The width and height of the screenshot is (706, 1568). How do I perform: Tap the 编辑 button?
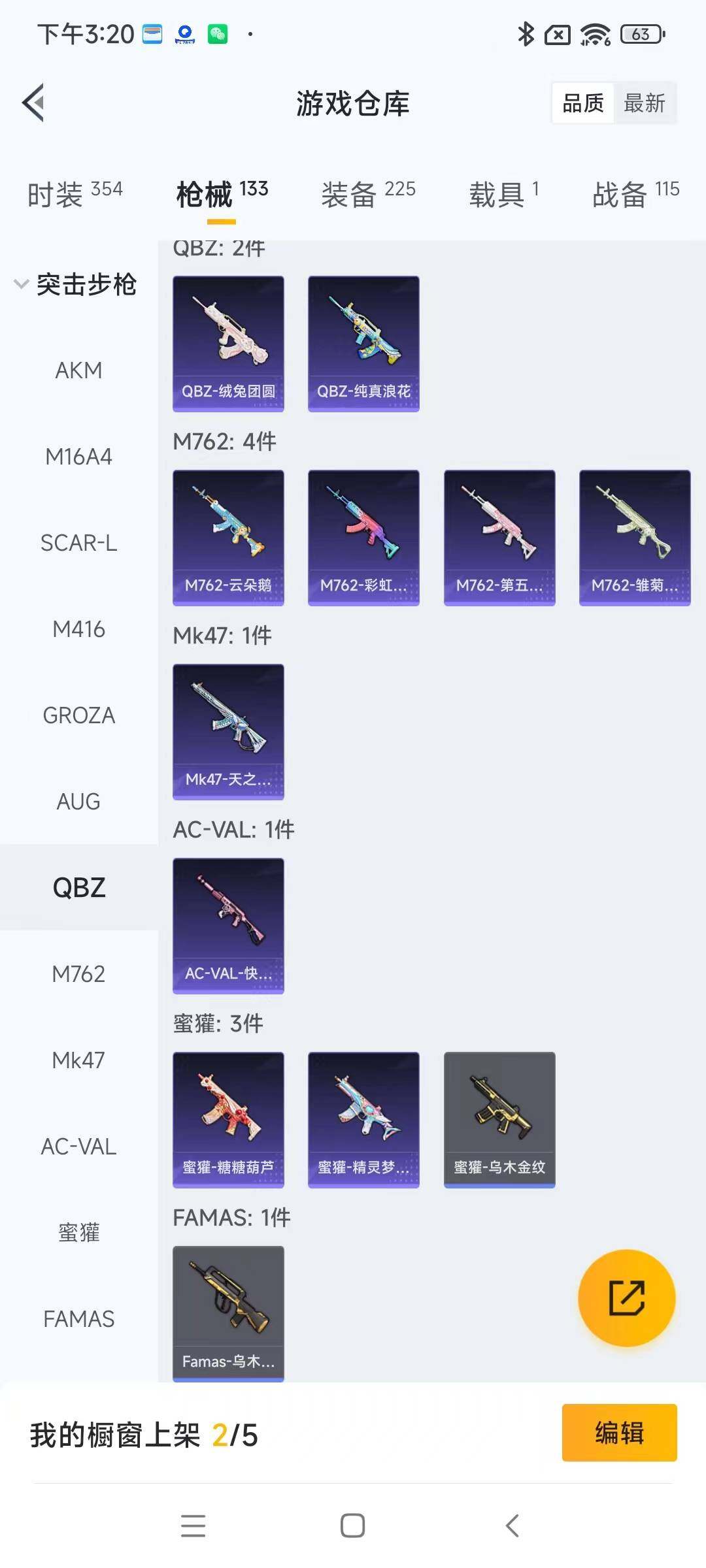pyautogui.click(x=619, y=1432)
